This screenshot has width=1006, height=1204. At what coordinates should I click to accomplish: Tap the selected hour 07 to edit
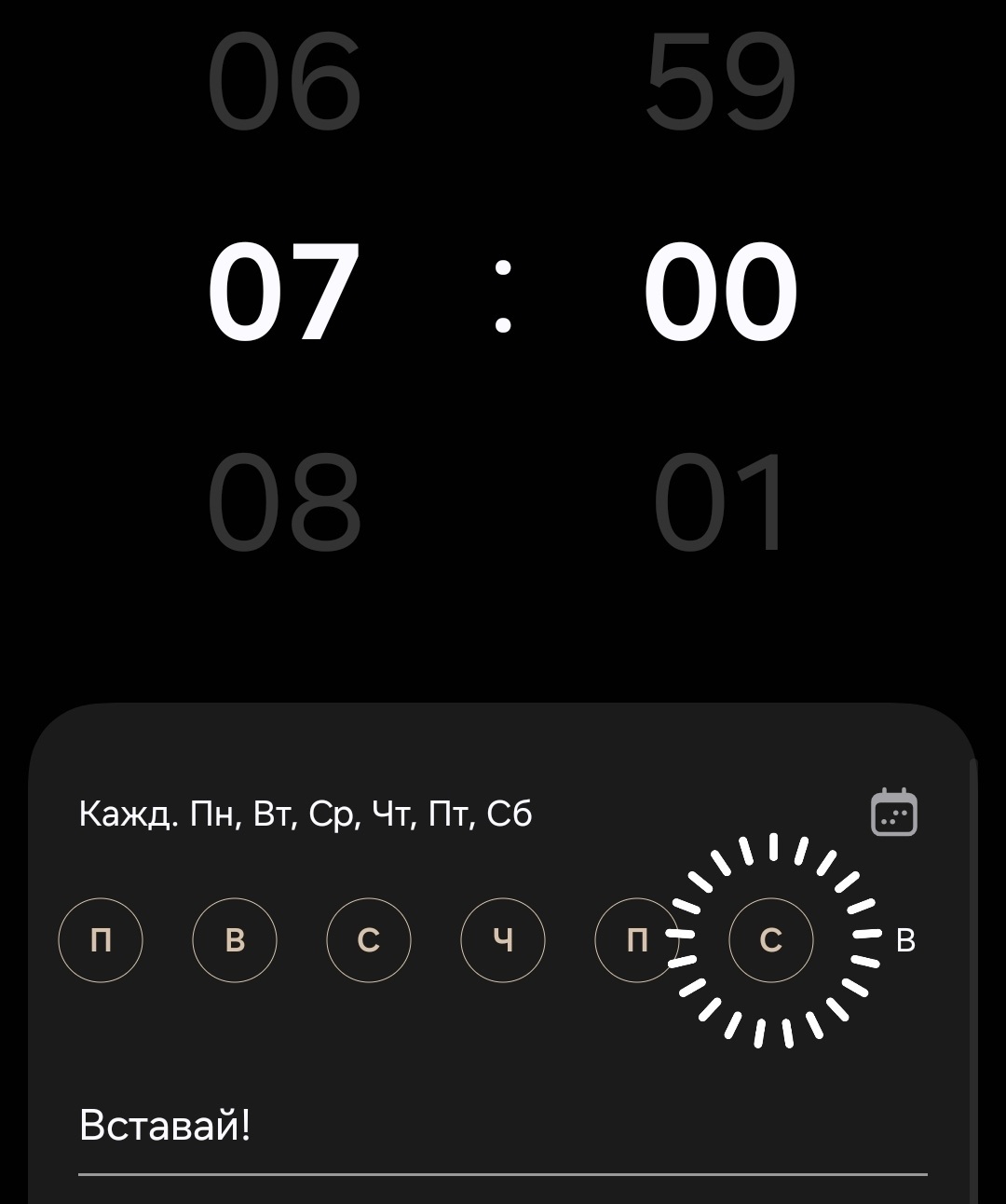pos(284,293)
